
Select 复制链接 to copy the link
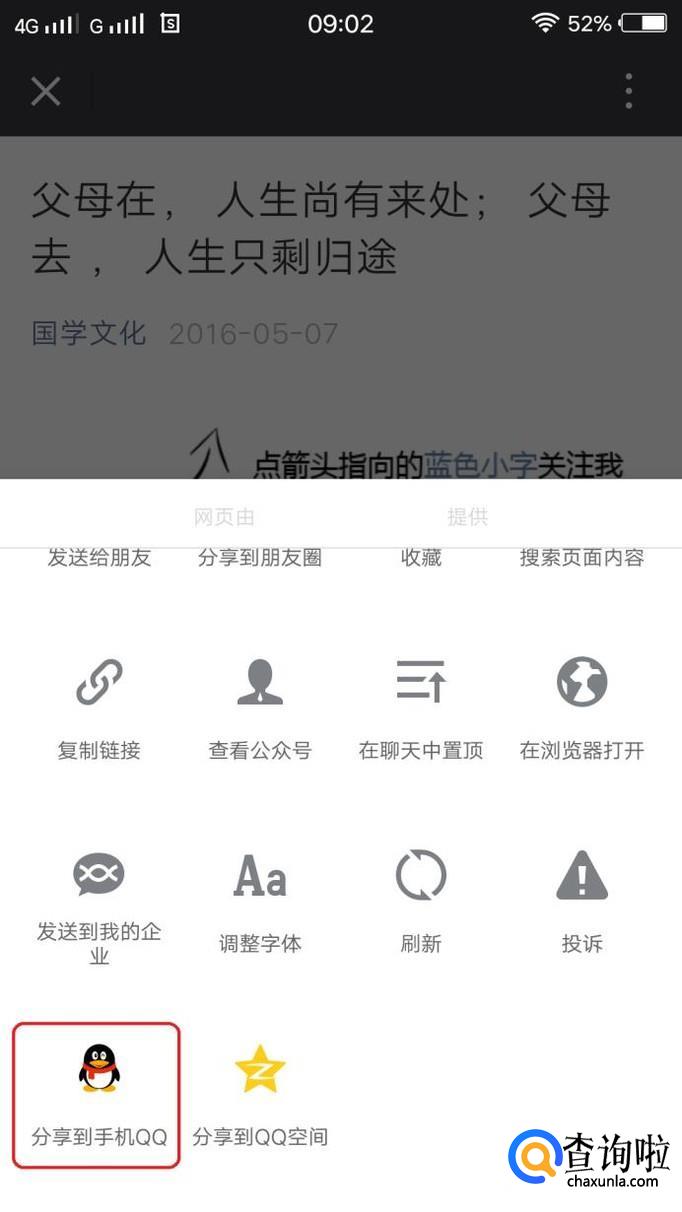[99, 708]
